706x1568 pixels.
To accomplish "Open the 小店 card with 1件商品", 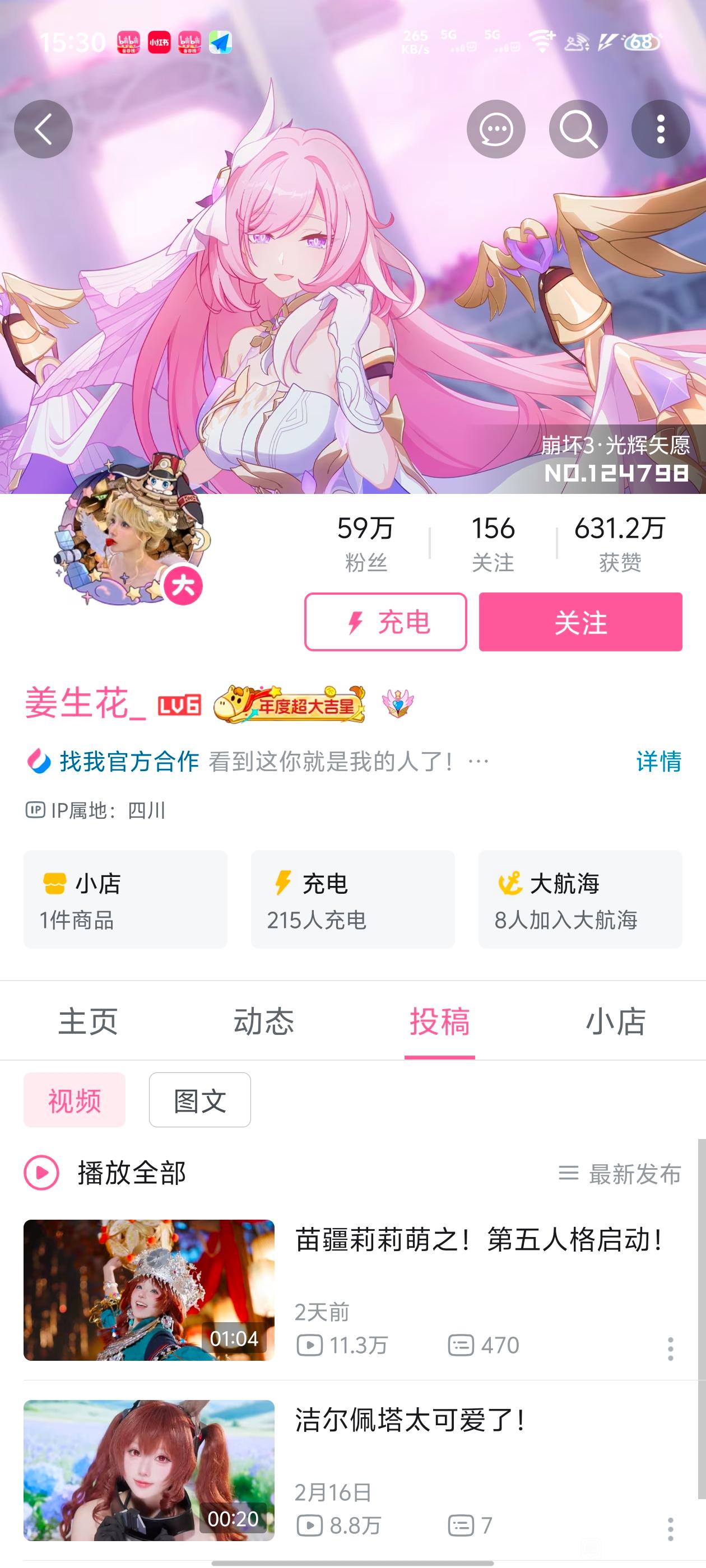I will [x=126, y=899].
